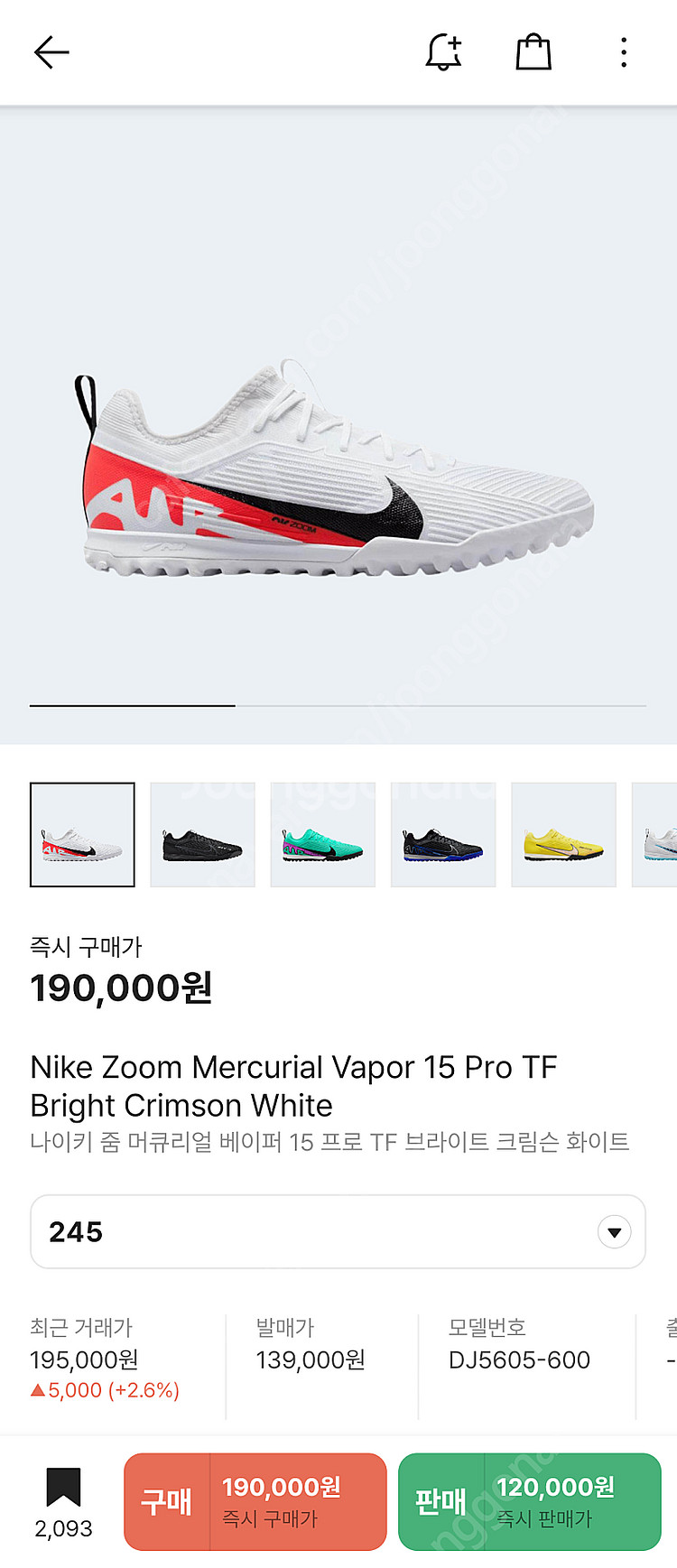The image size is (677, 1568).
Task: Select the teal green colorway thumbnail
Action: [322, 834]
